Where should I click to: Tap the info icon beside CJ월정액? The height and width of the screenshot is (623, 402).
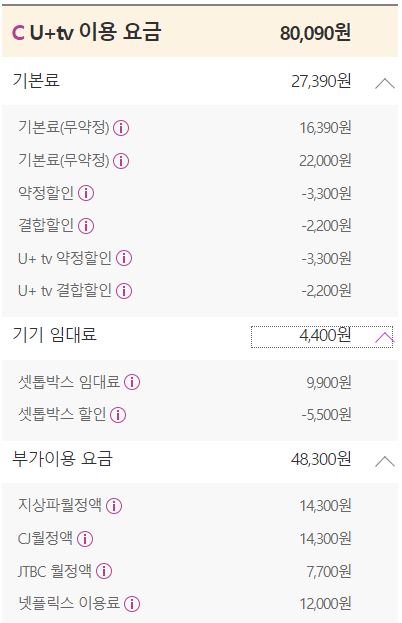pyautogui.click(x=85, y=539)
